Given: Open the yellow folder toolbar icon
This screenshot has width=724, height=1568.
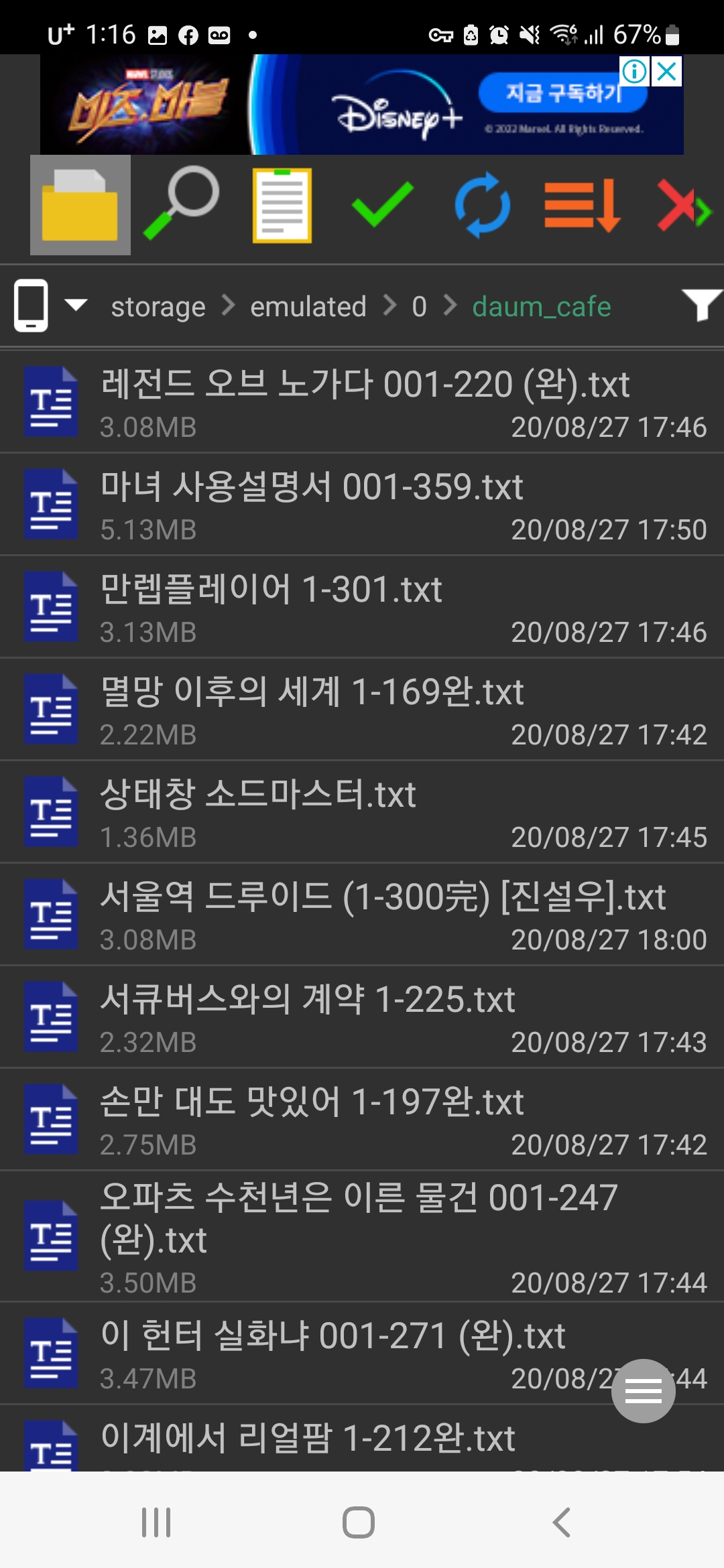Looking at the screenshot, I should pyautogui.click(x=80, y=205).
